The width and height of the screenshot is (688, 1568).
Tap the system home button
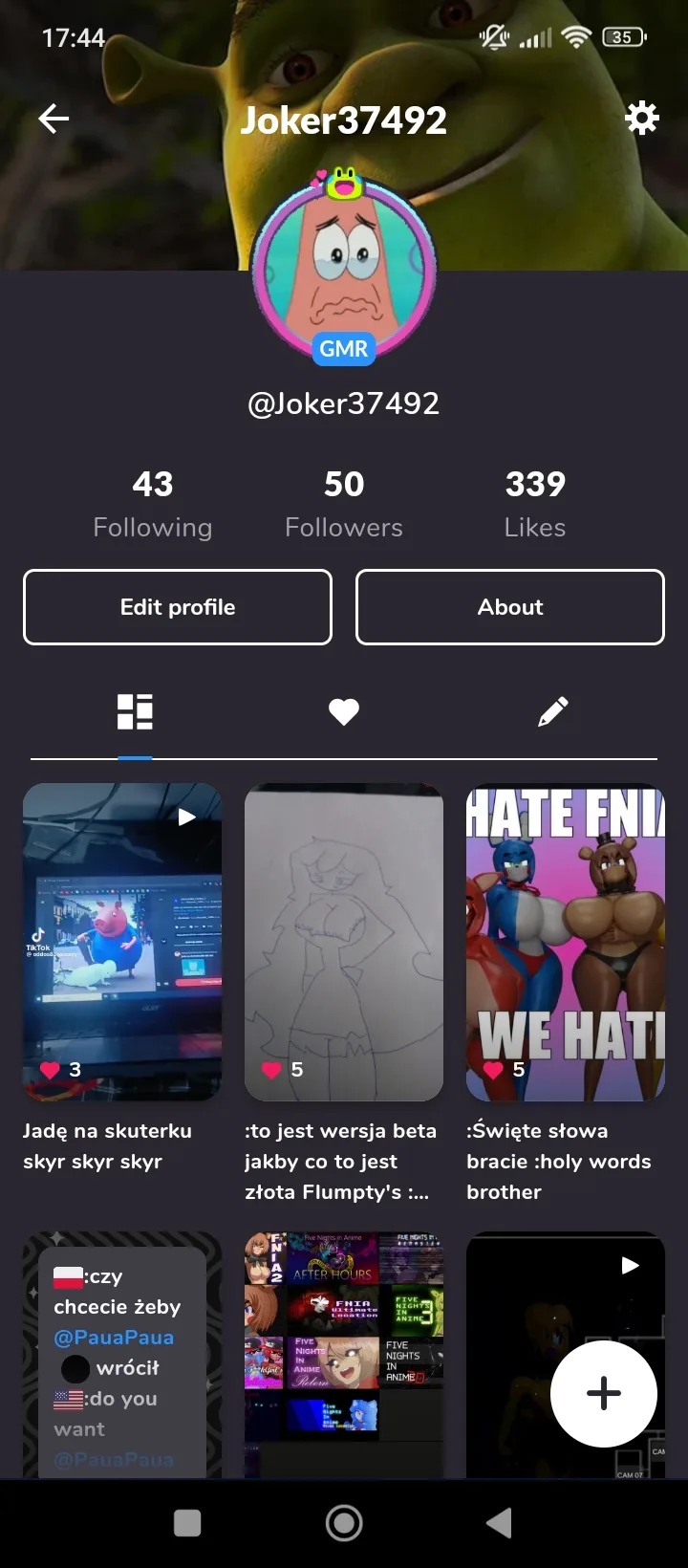coord(344,1523)
